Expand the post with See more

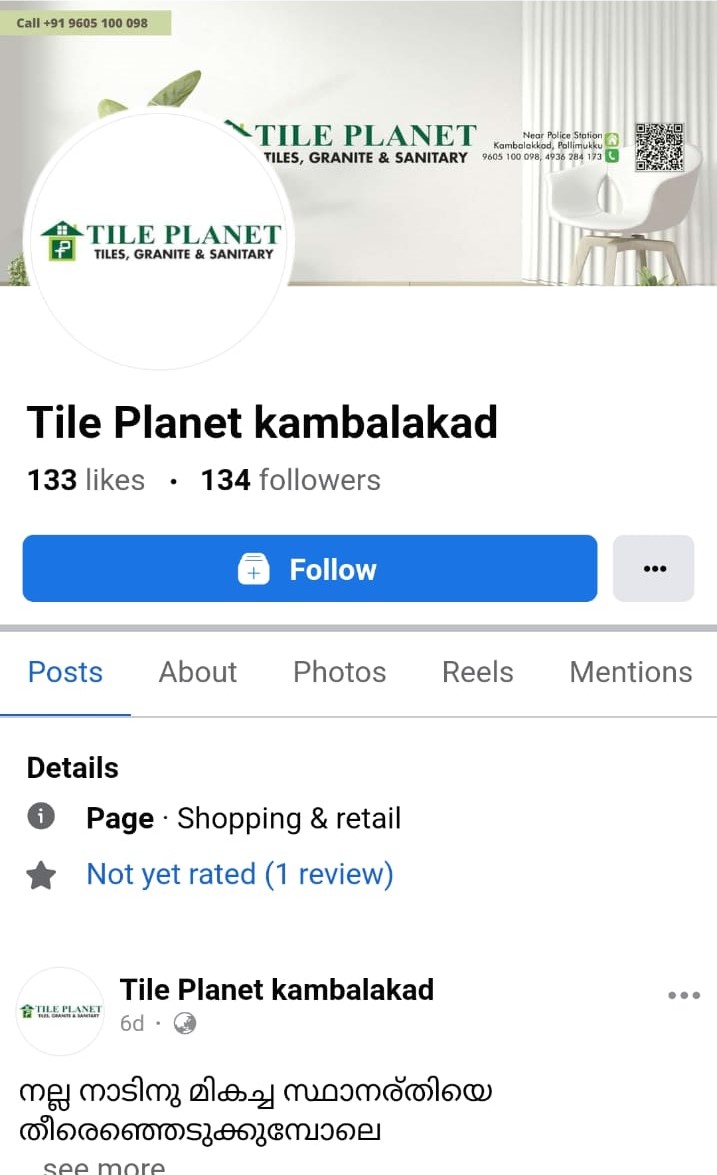point(103,1166)
